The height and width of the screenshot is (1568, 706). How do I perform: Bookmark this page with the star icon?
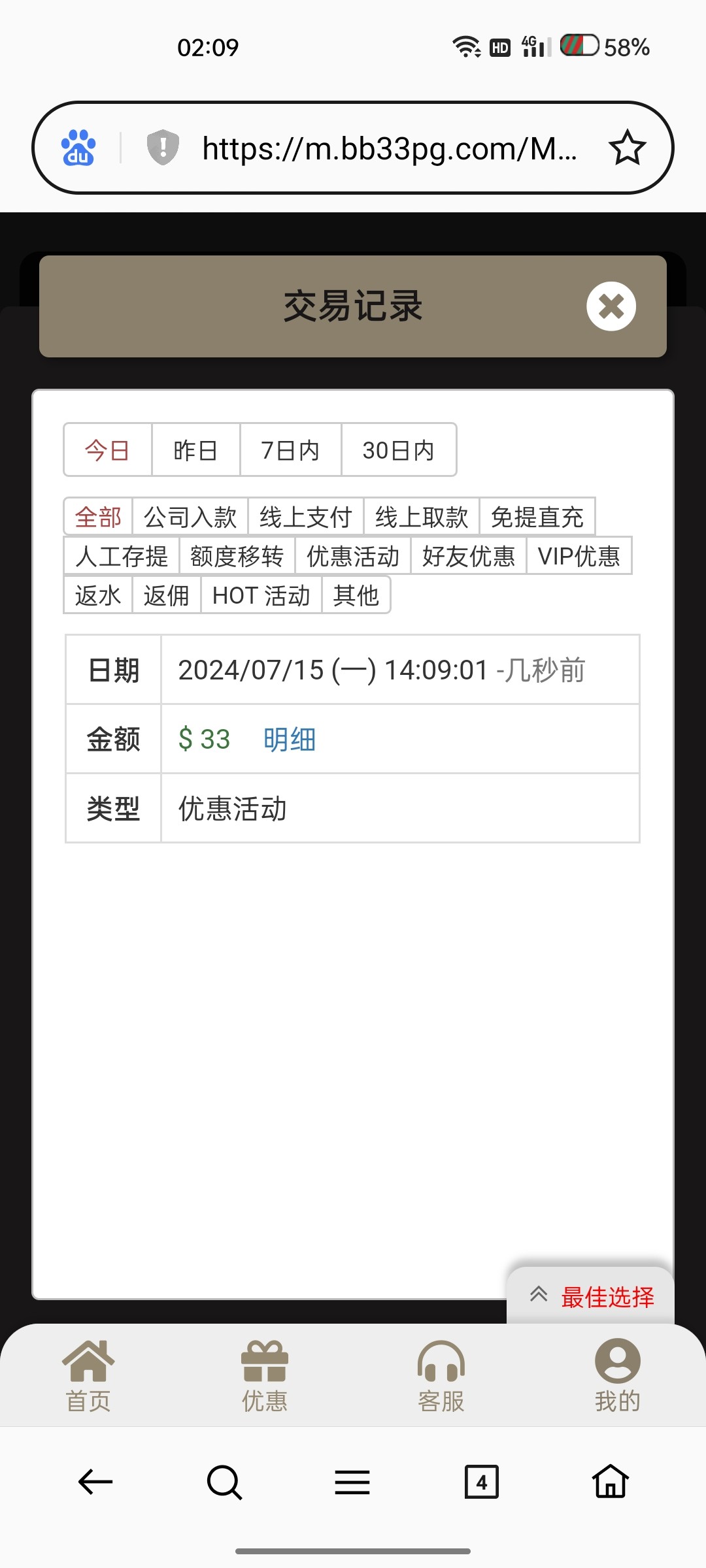coord(627,148)
